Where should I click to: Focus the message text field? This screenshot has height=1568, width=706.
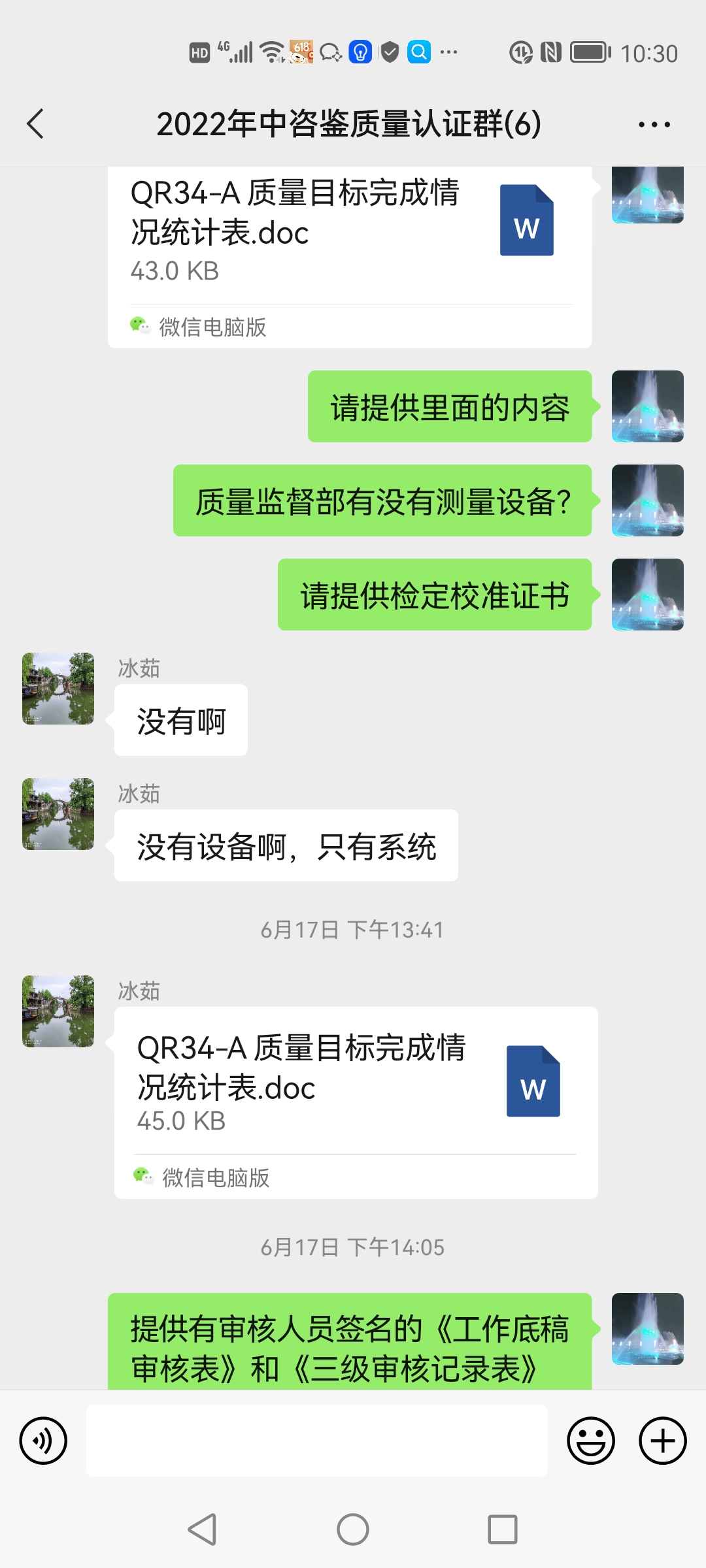pyautogui.click(x=317, y=1441)
